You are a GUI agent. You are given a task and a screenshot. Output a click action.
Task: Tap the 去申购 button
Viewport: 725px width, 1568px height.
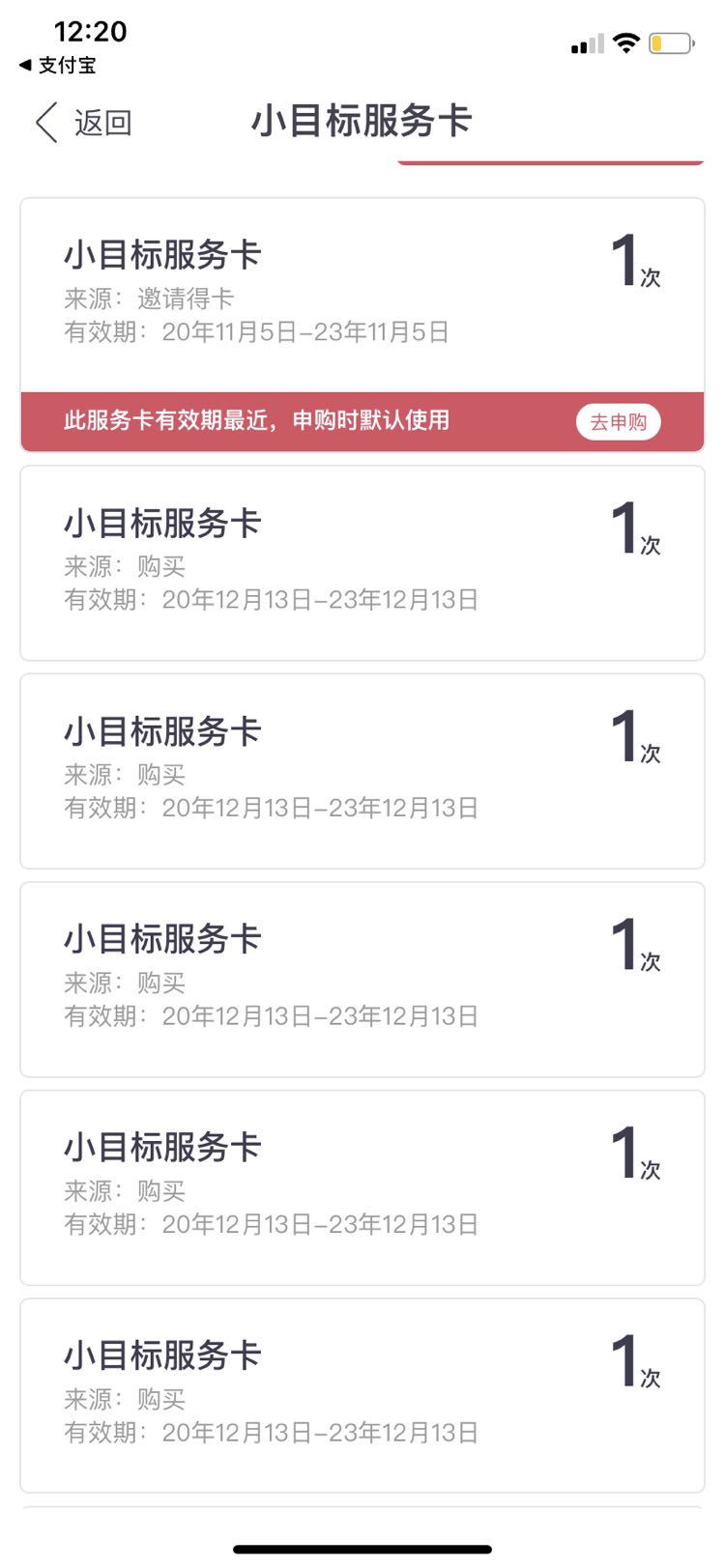pyautogui.click(x=619, y=422)
